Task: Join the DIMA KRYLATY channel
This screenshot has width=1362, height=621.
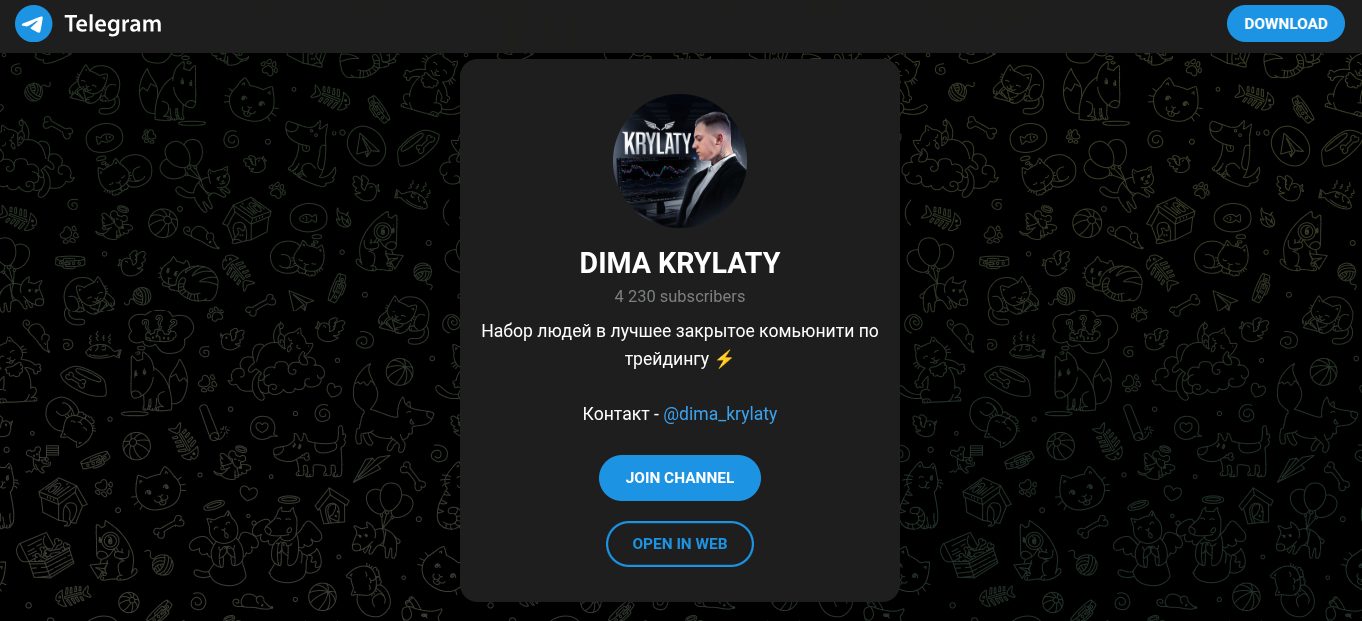Action: click(679, 478)
